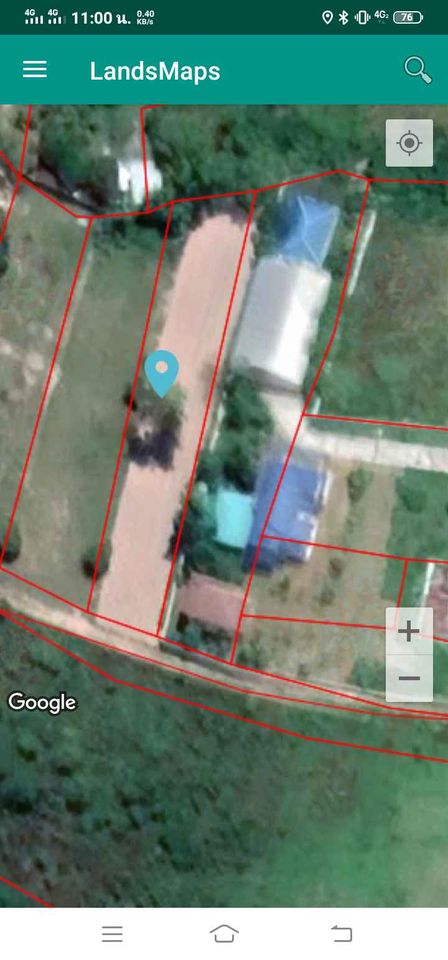The image size is (448, 960).
Task: Open recent apps from navigation bar
Action: pyautogui.click(x=112, y=934)
